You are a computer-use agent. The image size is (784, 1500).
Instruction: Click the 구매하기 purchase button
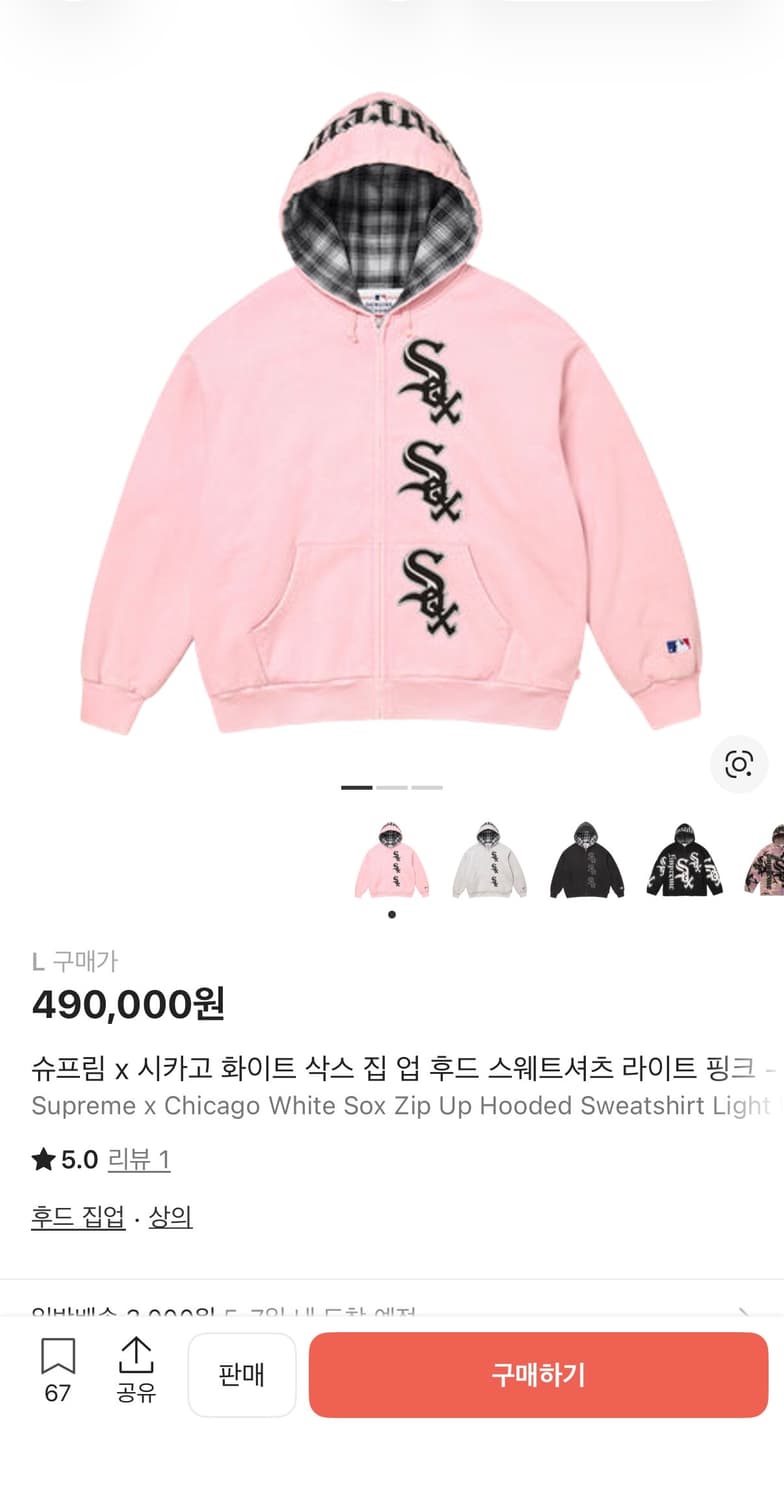(x=537, y=1375)
